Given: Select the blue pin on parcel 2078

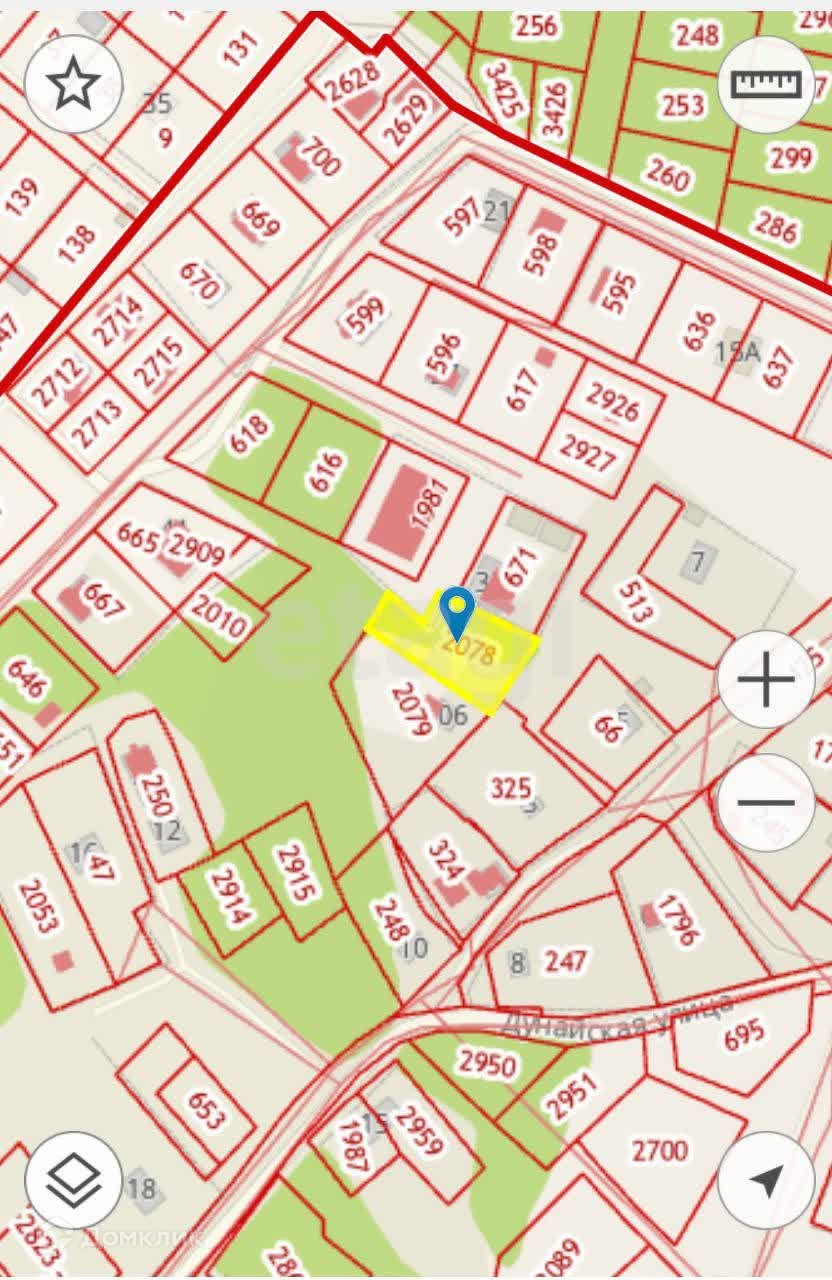Looking at the screenshot, I should coord(457,611).
